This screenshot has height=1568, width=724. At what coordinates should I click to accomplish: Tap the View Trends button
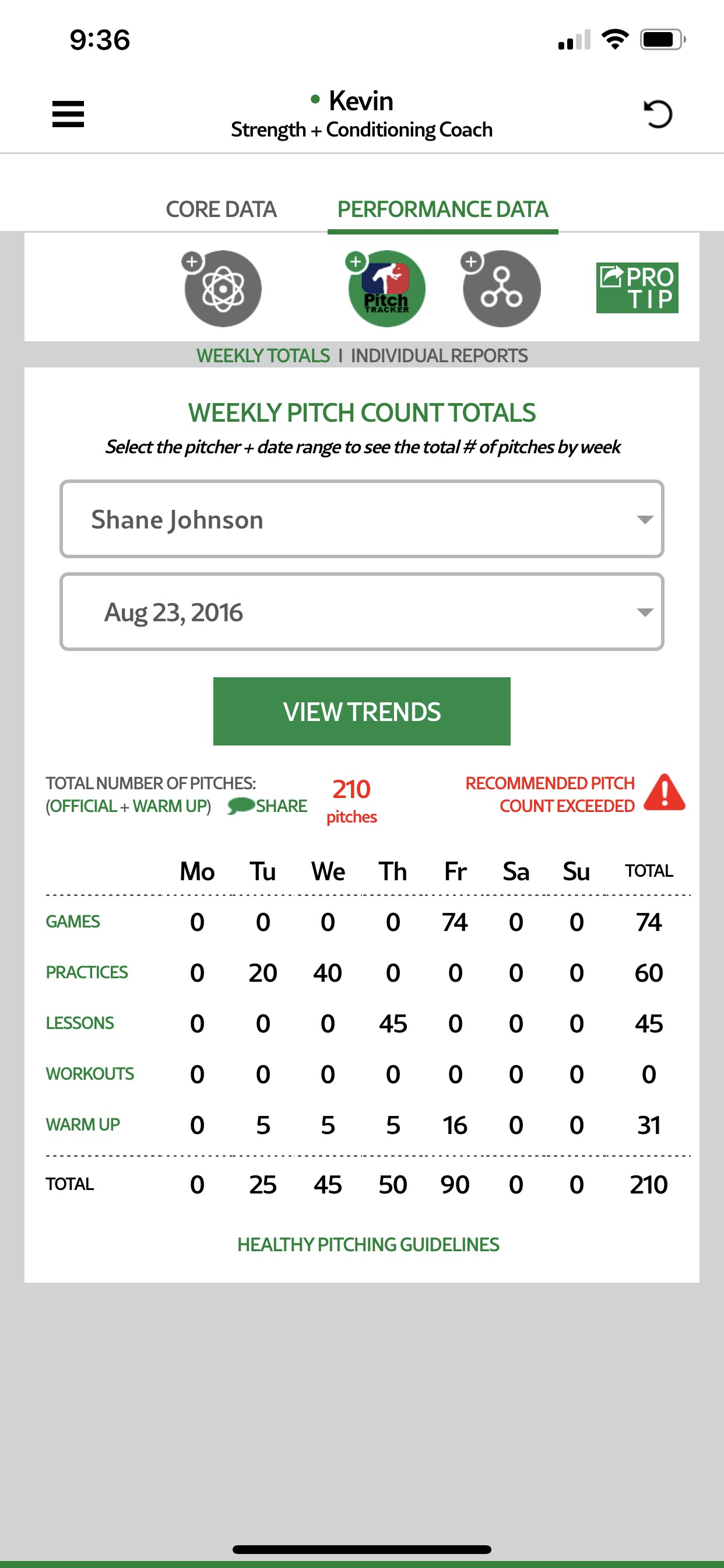[361, 712]
